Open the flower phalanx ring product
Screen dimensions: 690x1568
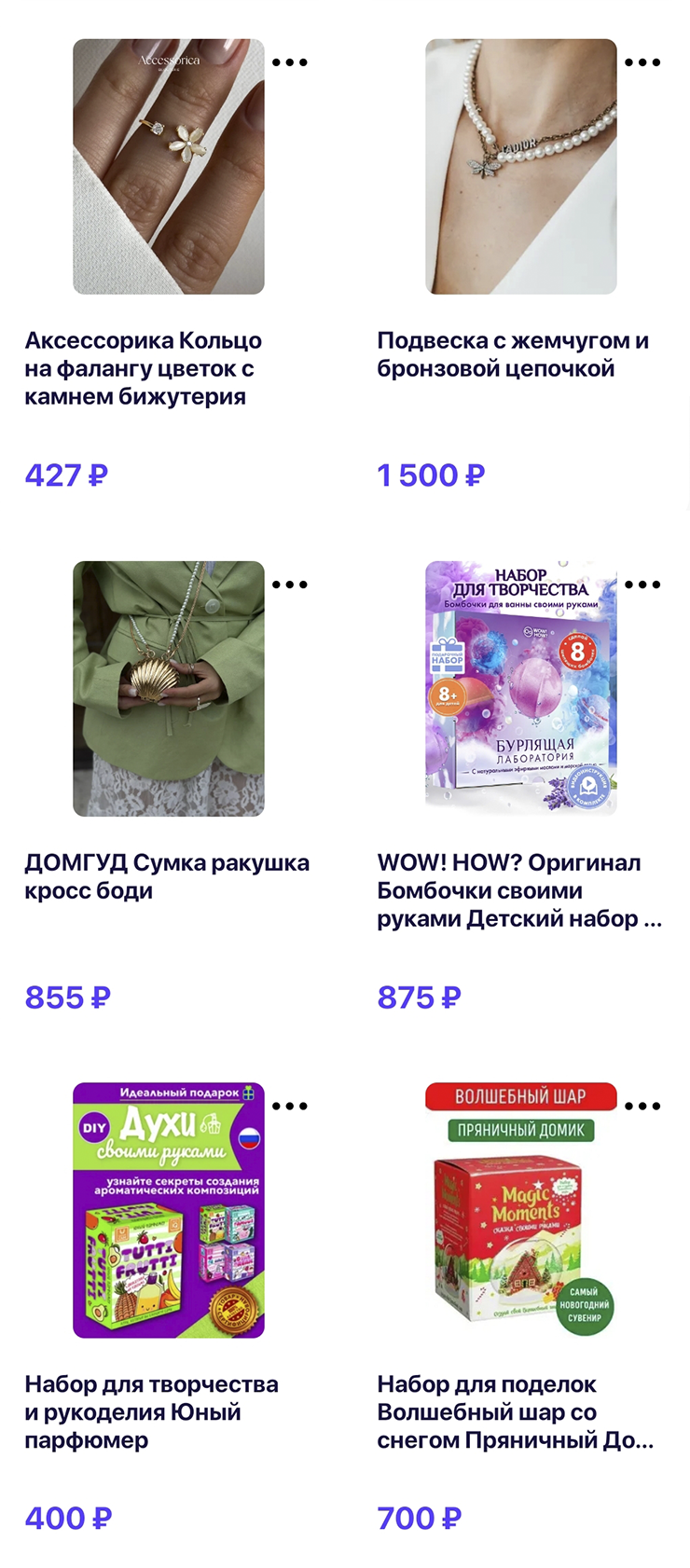click(x=169, y=167)
